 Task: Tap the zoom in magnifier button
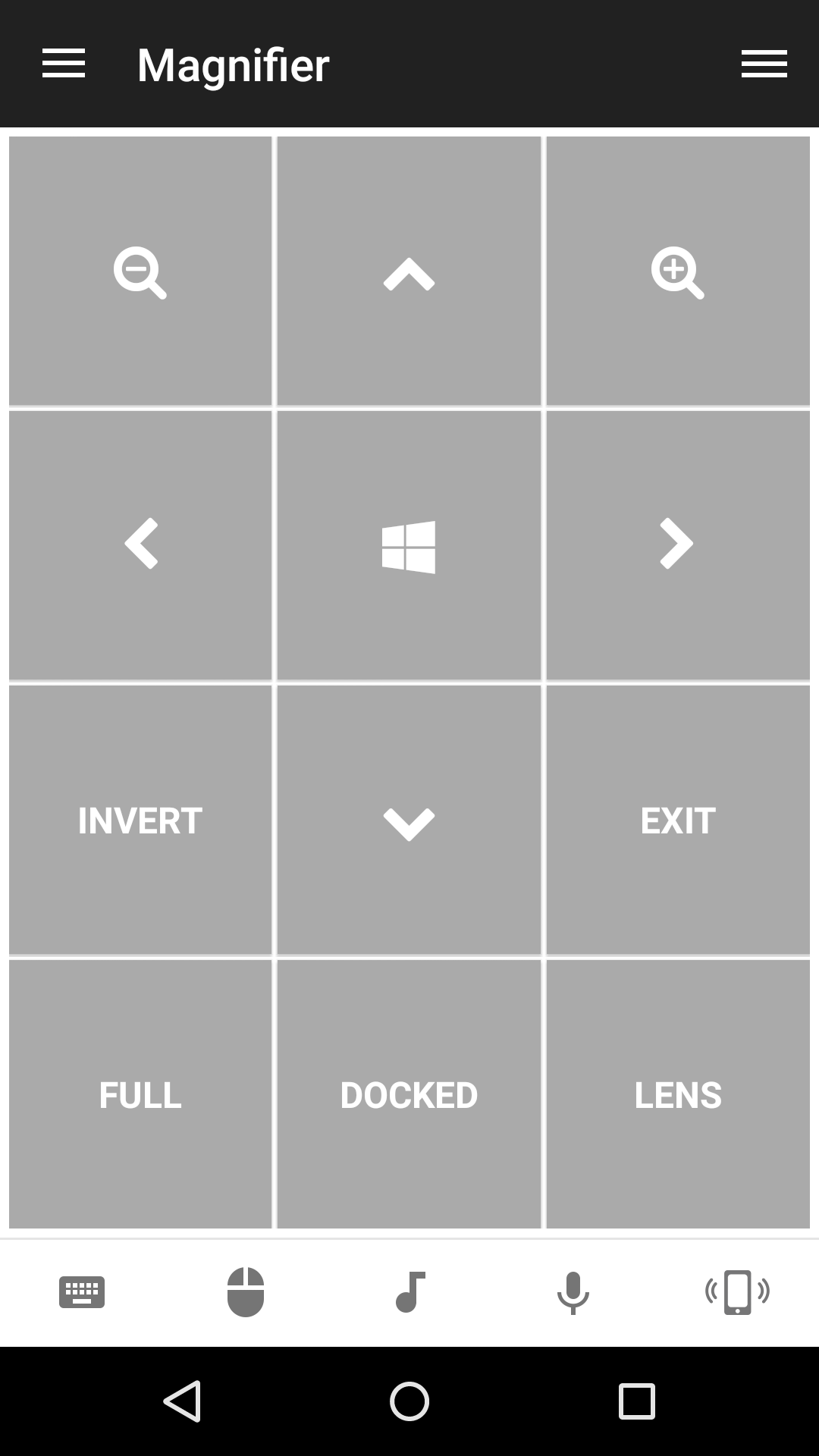677,271
